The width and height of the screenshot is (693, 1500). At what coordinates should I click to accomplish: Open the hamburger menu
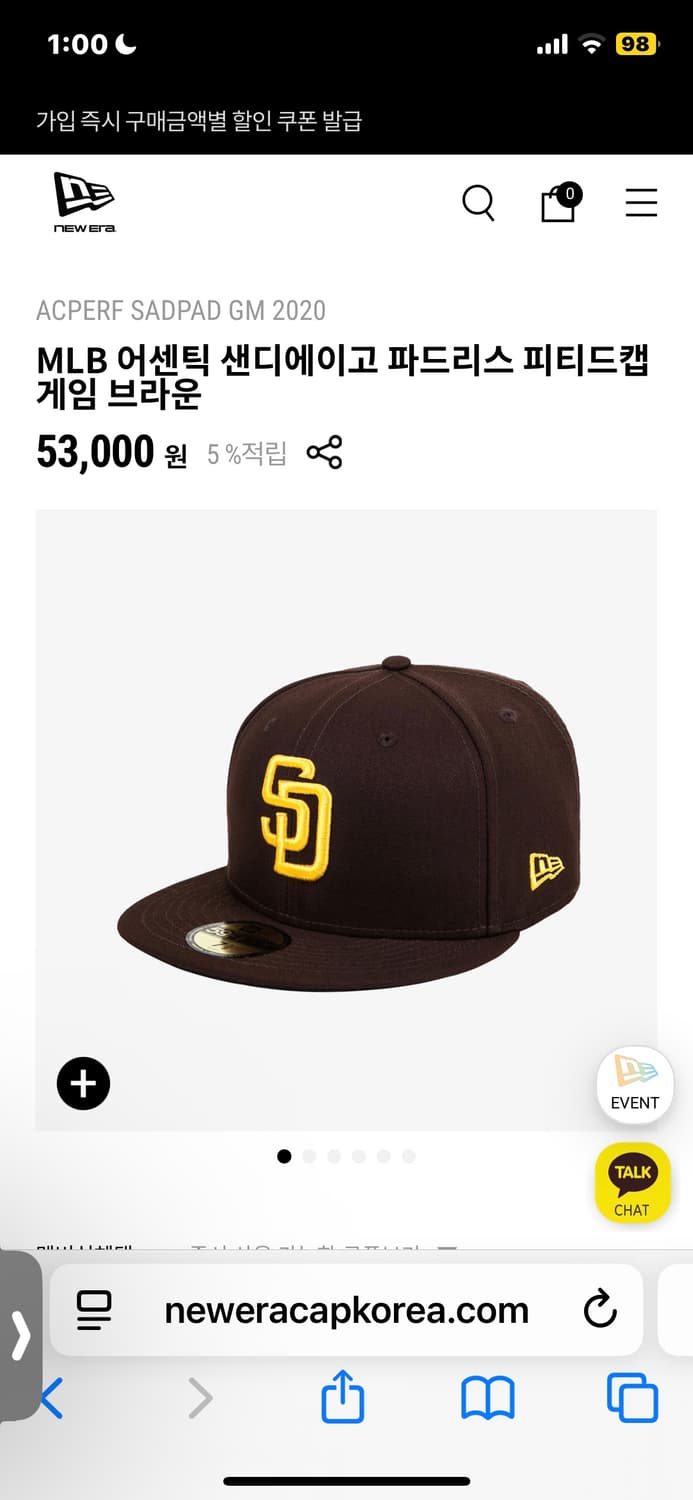pyautogui.click(x=641, y=203)
